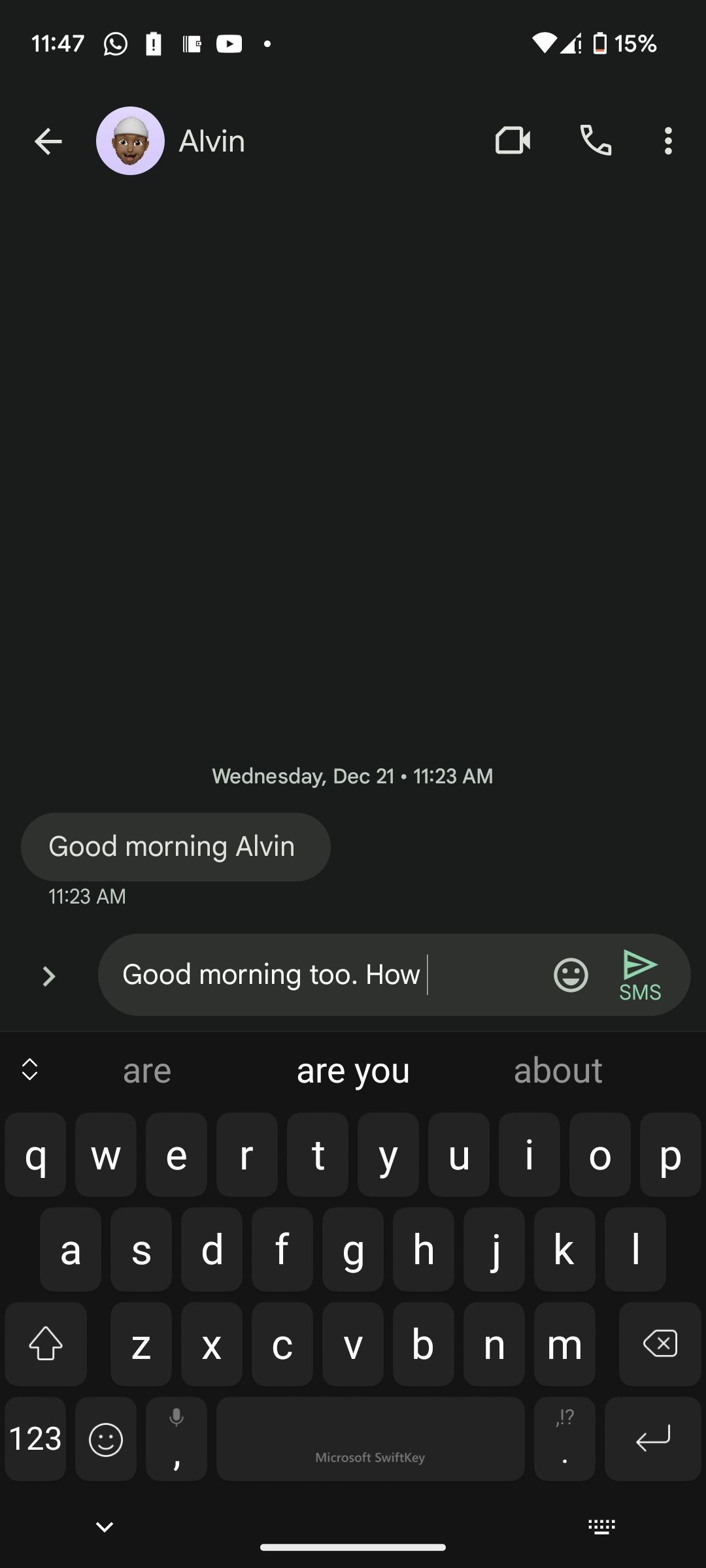Go back to the conversations list

click(48, 141)
